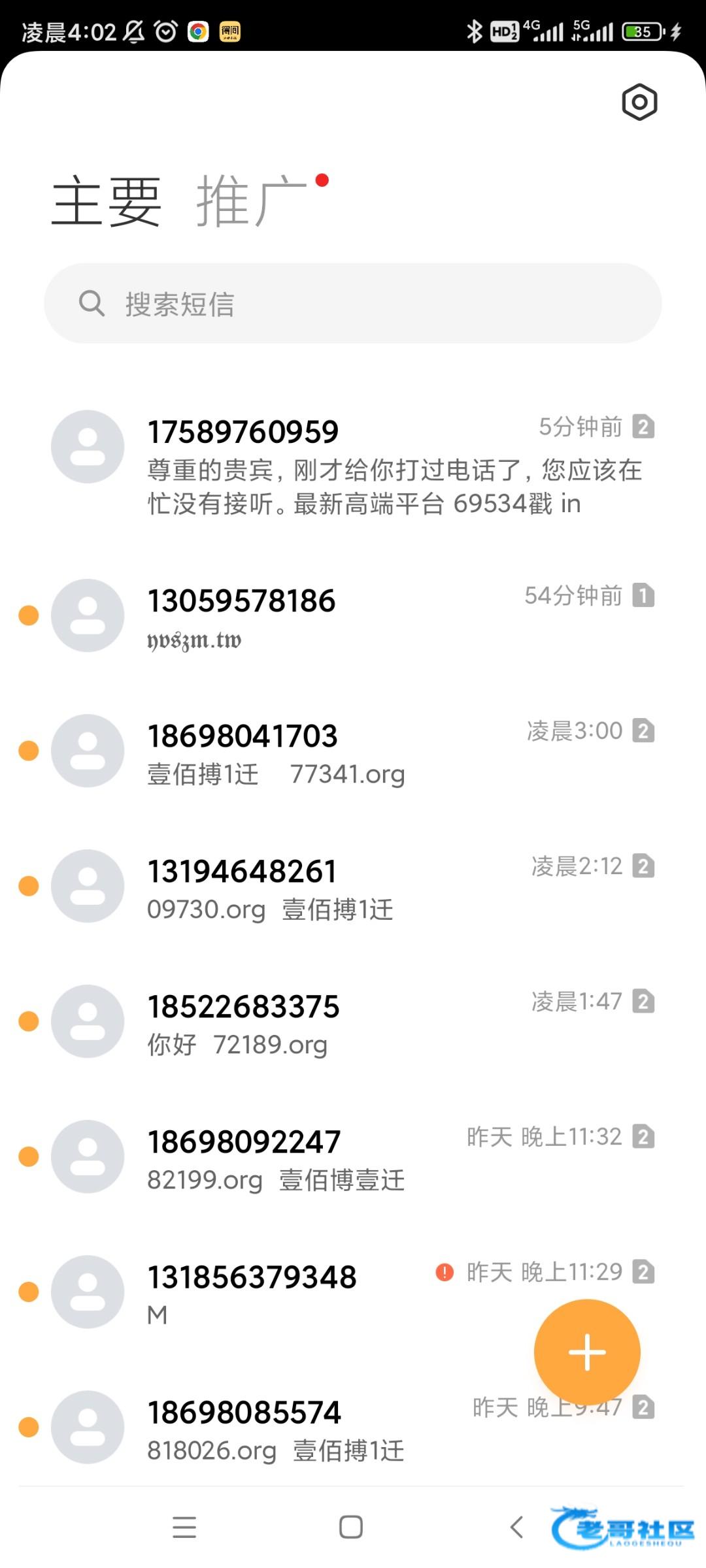View the conversation with 18698041703

[x=353, y=751]
